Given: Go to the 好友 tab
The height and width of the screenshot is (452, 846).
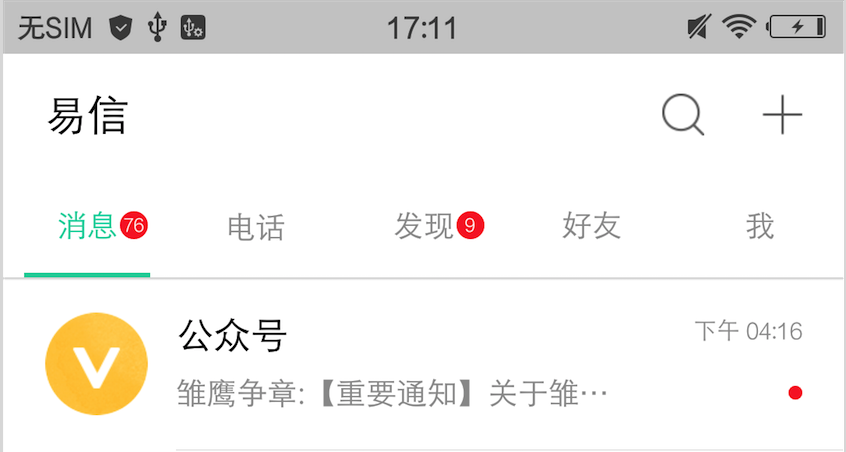Looking at the screenshot, I should [592, 227].
